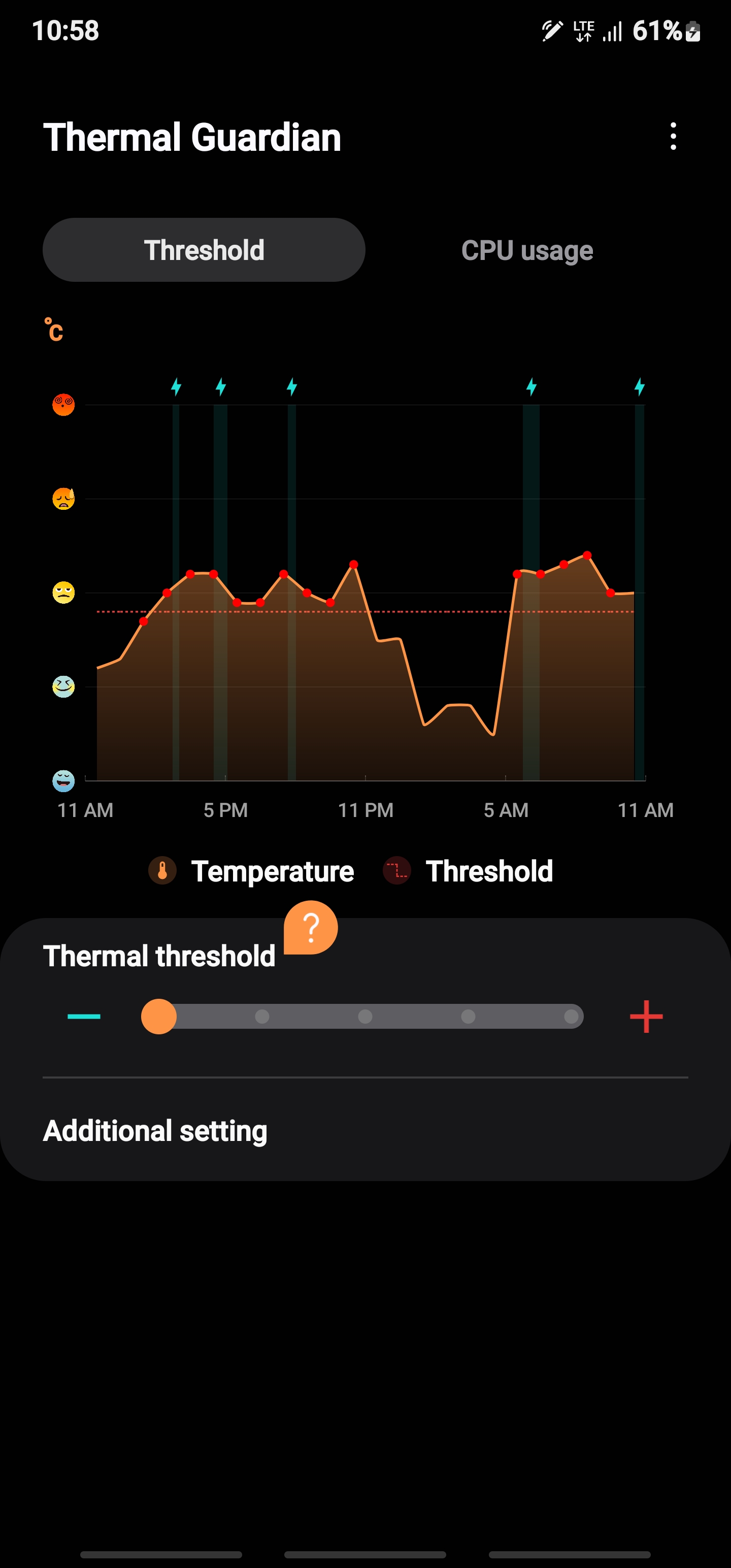Screen dimensions: 731x1568
Task: Open Additional setting
Action: click(155, 1131)
